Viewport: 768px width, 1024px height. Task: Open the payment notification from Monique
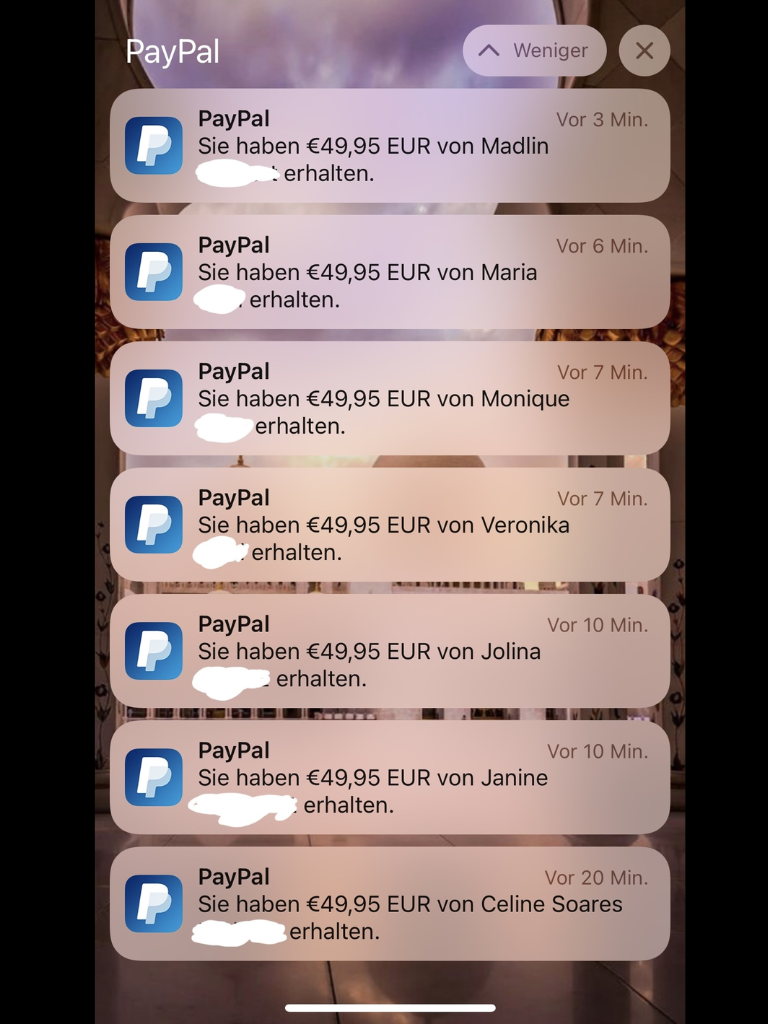(x=390, y=398)
